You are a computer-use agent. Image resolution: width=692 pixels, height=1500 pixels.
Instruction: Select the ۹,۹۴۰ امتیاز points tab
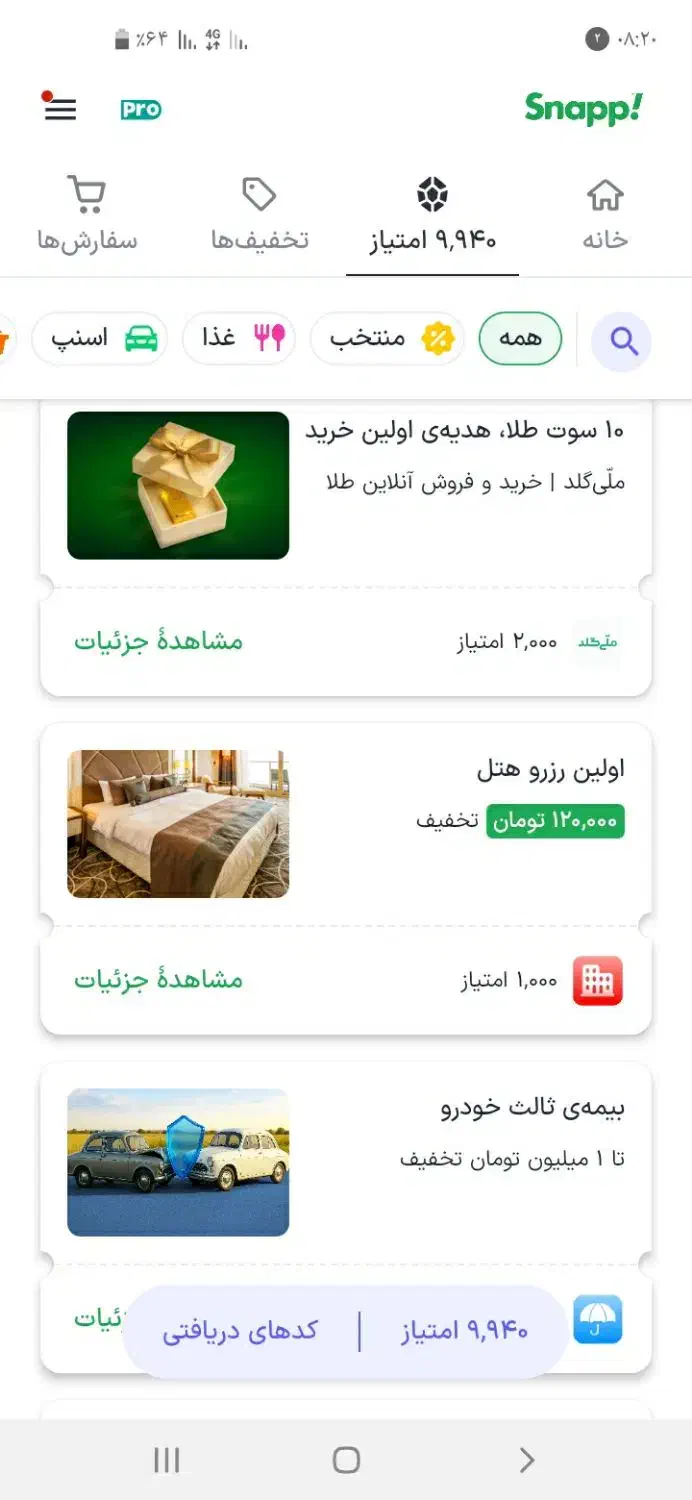coord(432,214)
